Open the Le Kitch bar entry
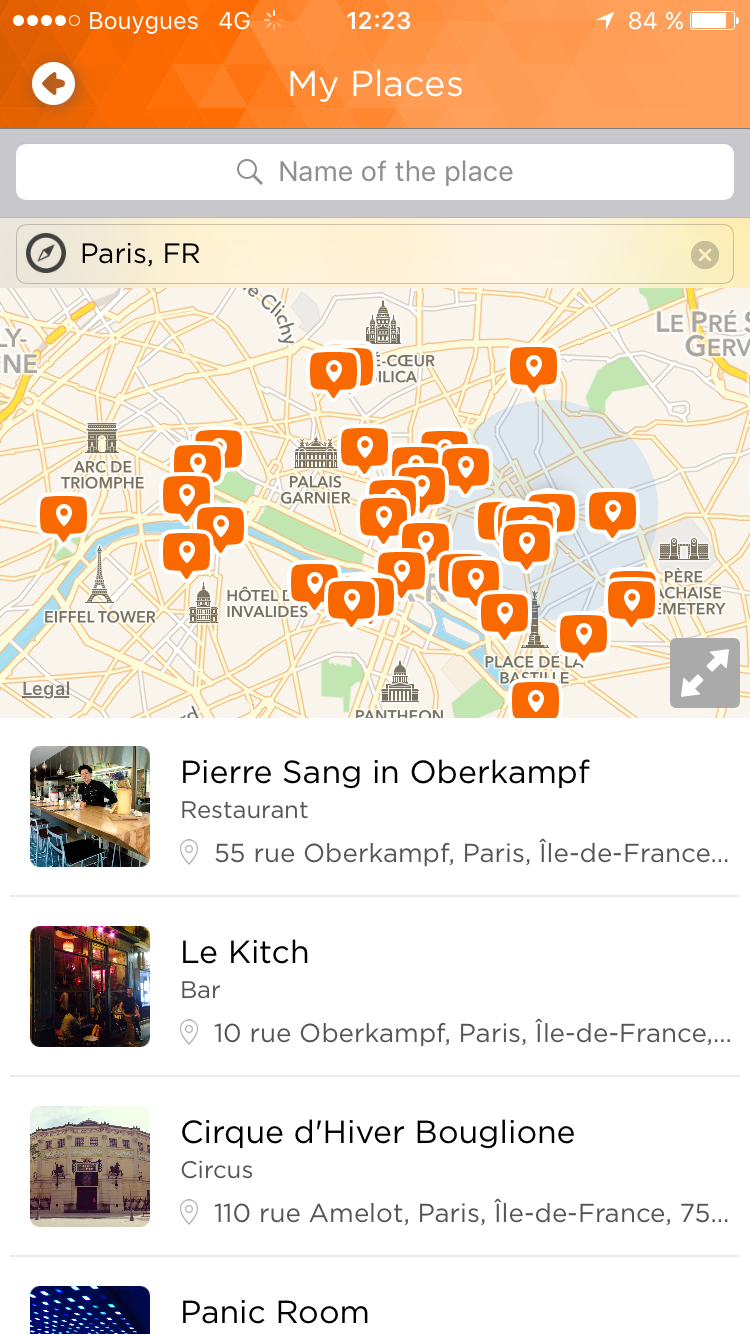The height and width of the screenshot is (1334, 750). tap(375, 987)
